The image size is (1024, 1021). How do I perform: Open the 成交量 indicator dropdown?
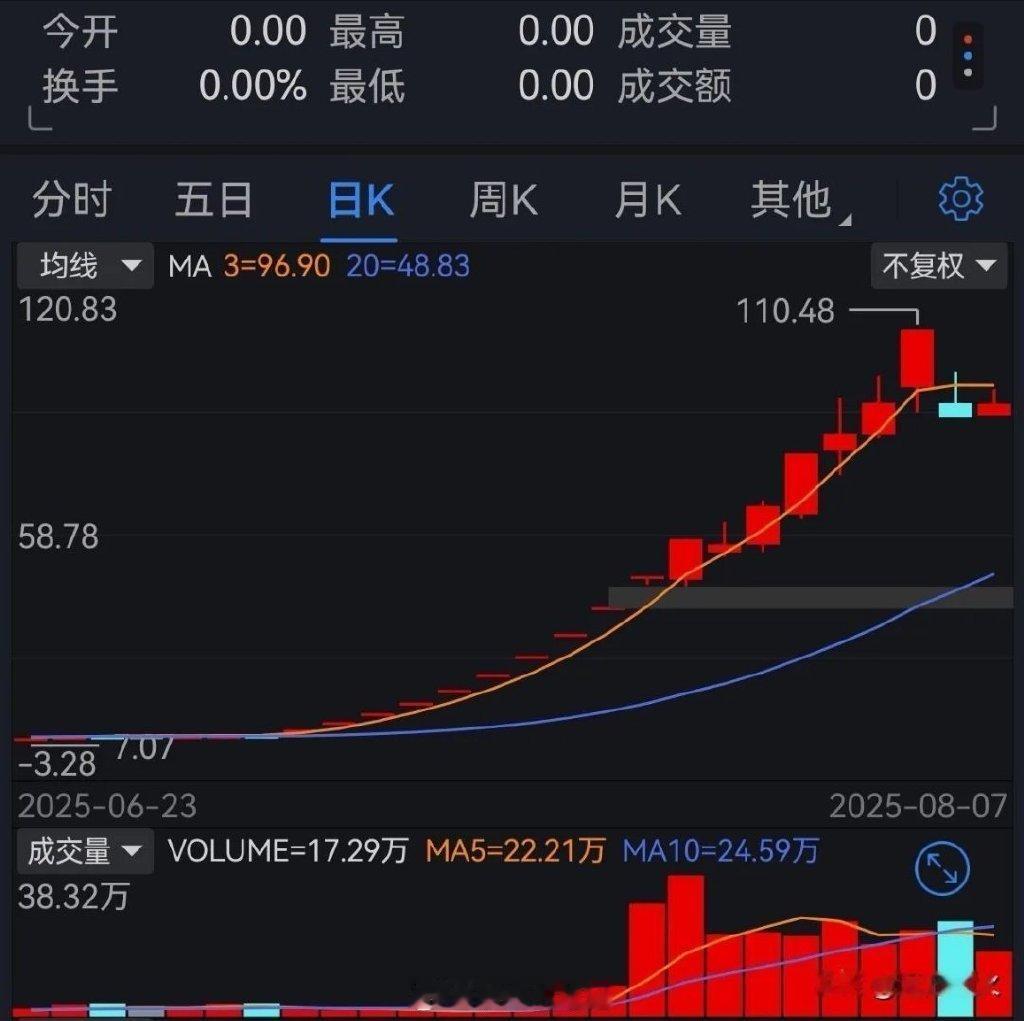pyautogui.click(x=84, y=852)
